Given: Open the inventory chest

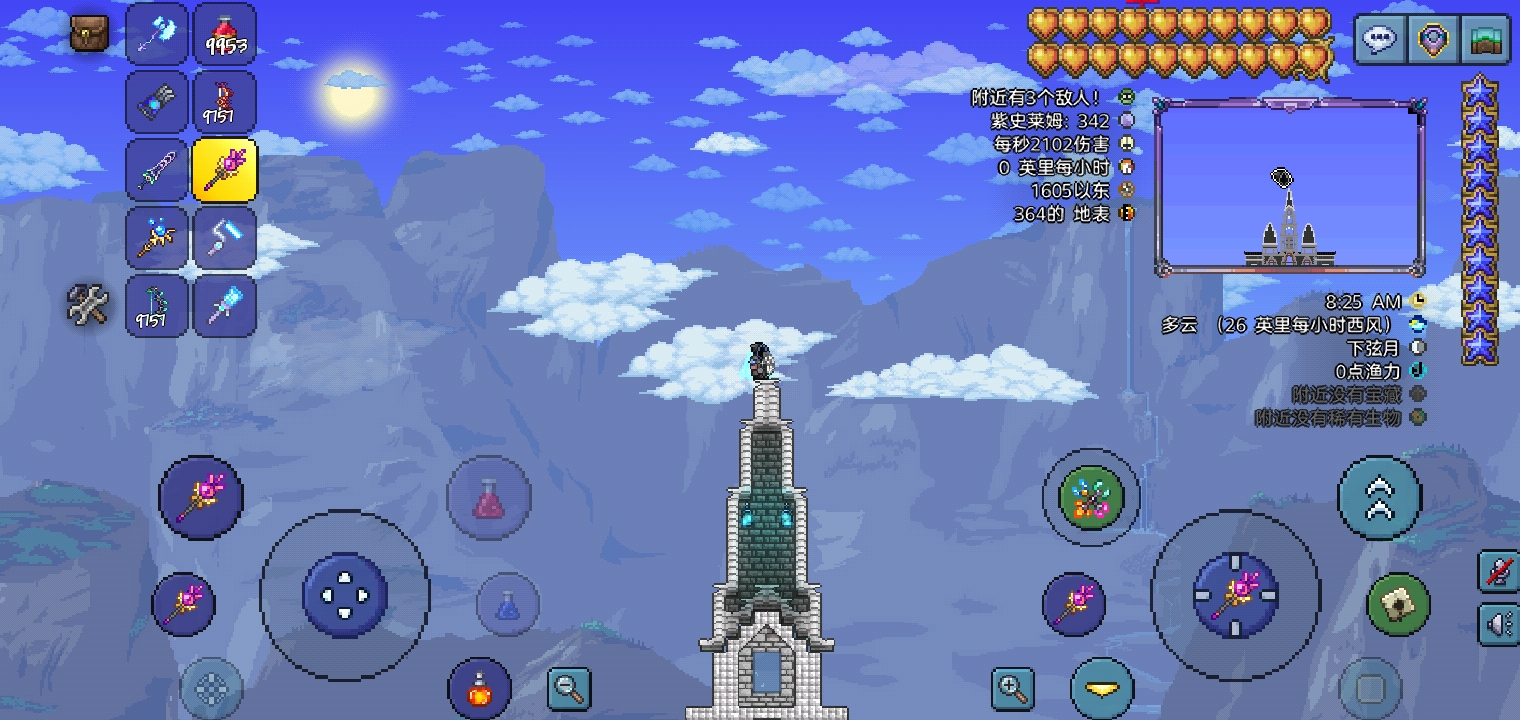Looking at the screenshot, I should pos(89,35).
